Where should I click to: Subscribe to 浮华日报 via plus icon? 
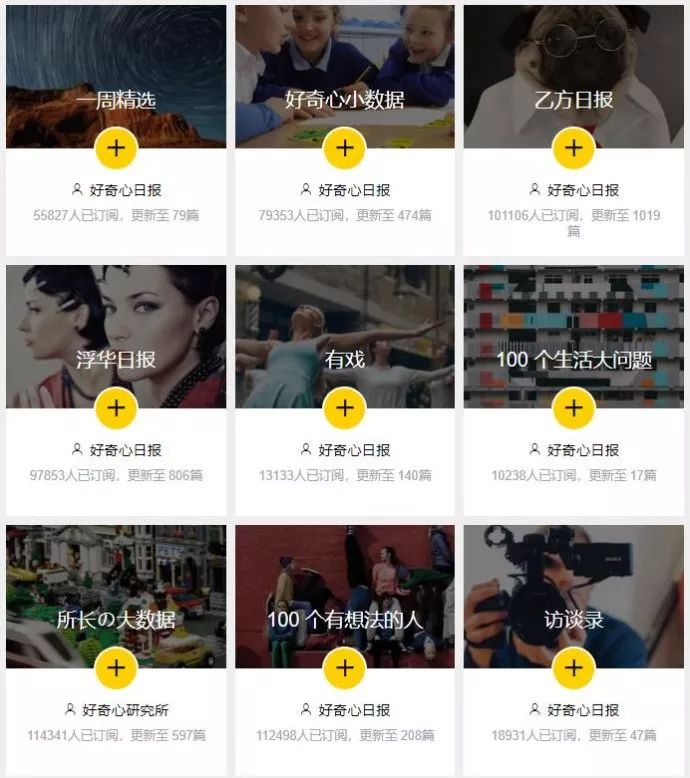click(116, 408)
